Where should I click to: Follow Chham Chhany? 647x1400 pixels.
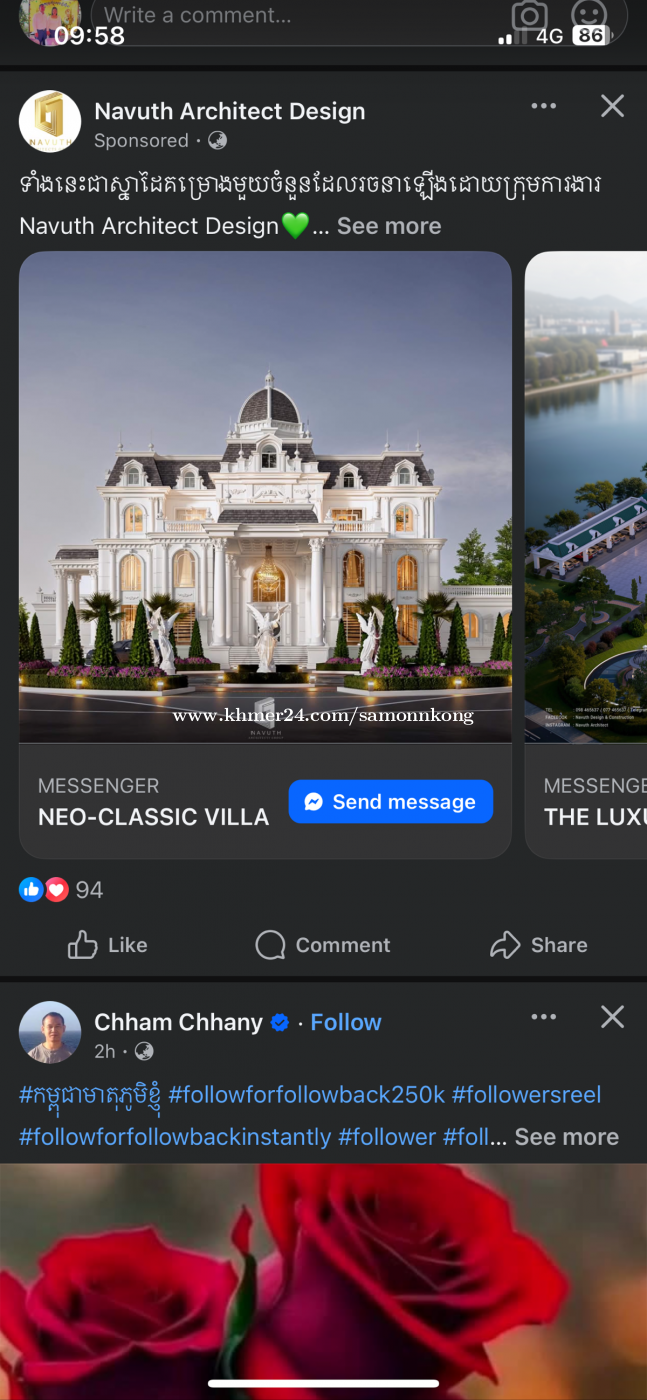pyautogui.click(x=346, y=1022)
